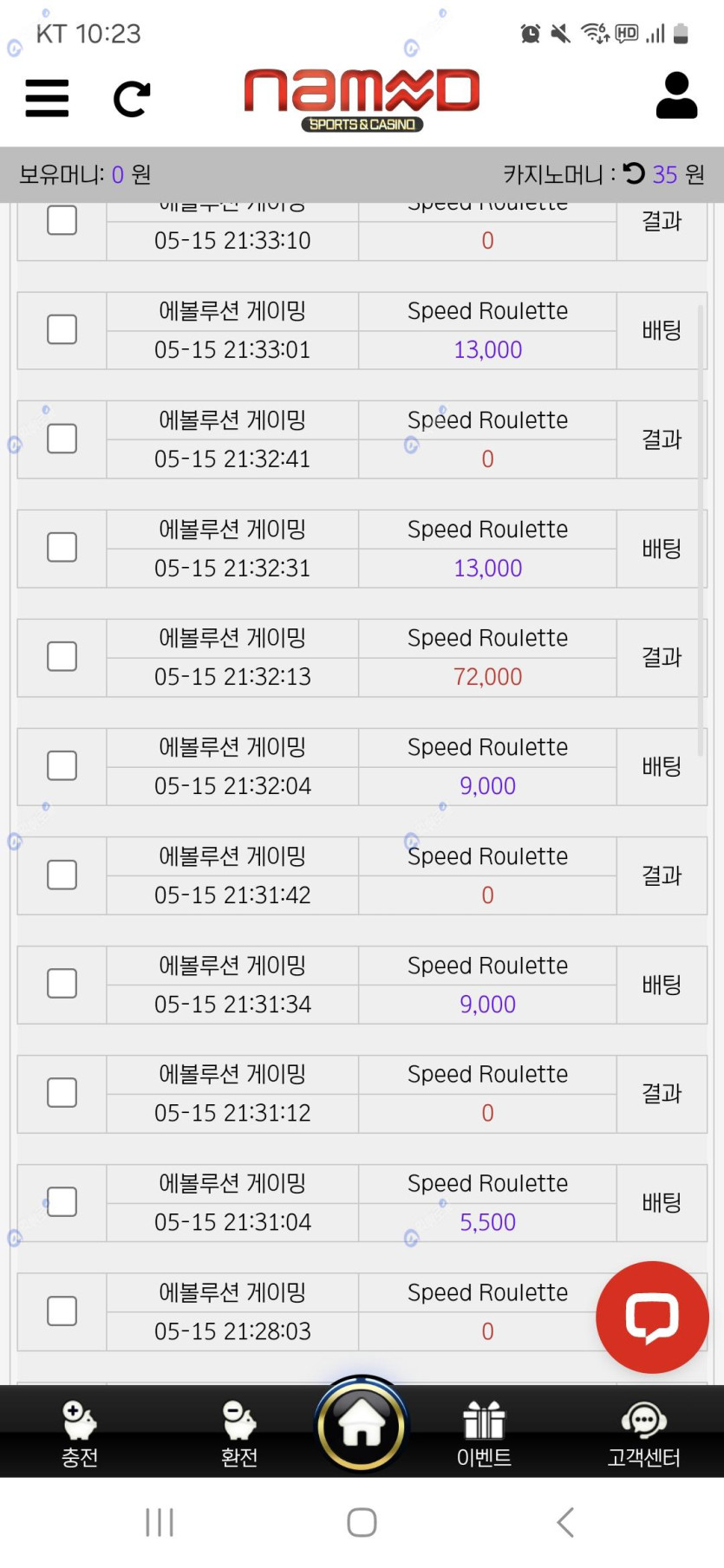Go to 충전 in the bottom bar
Screen dimensions: 724x1568
80,1434
